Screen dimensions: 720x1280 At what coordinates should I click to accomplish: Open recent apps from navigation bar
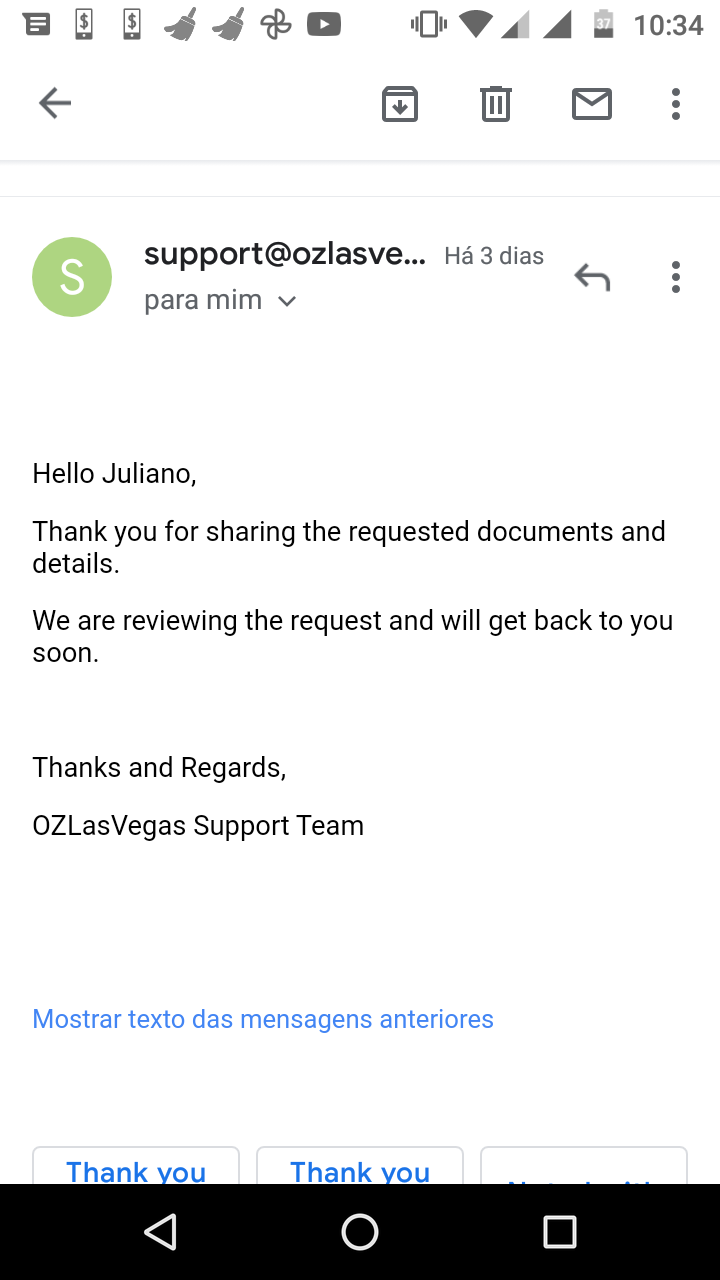[x=560, y=1232]
